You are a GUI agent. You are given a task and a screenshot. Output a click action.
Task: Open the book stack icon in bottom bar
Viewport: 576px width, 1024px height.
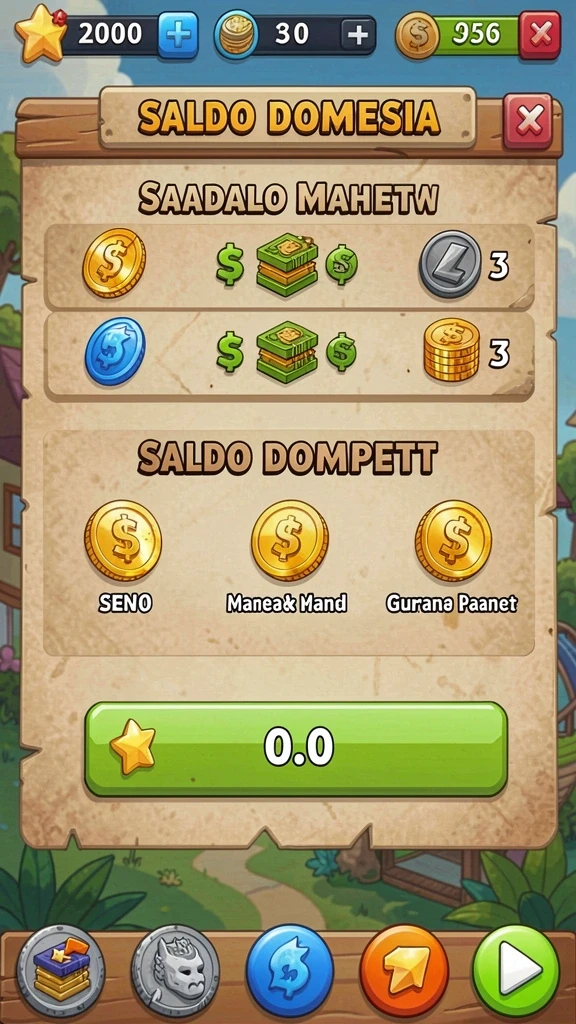pos(61,972)
